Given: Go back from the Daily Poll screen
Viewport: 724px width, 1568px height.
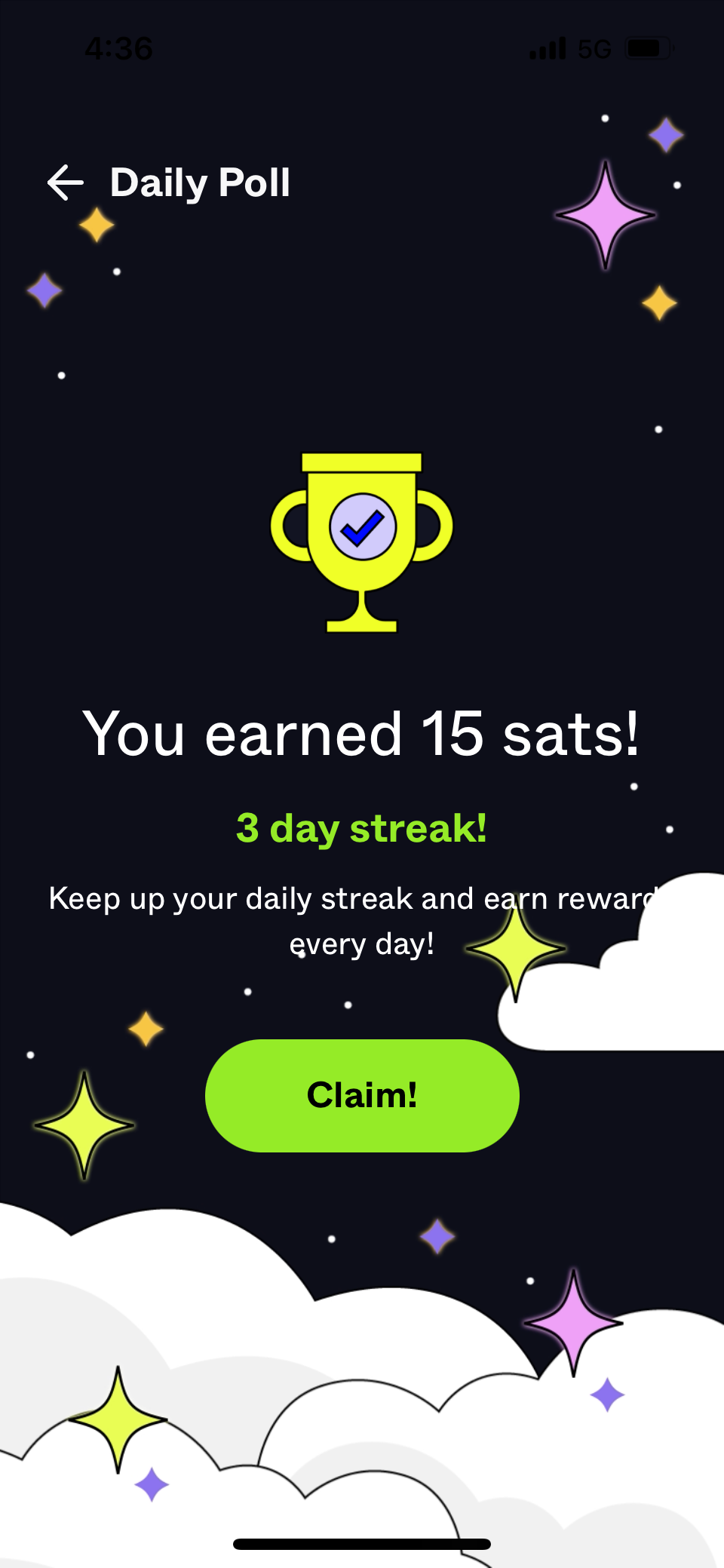Looking at the screenshot, I should pos(66,183).
